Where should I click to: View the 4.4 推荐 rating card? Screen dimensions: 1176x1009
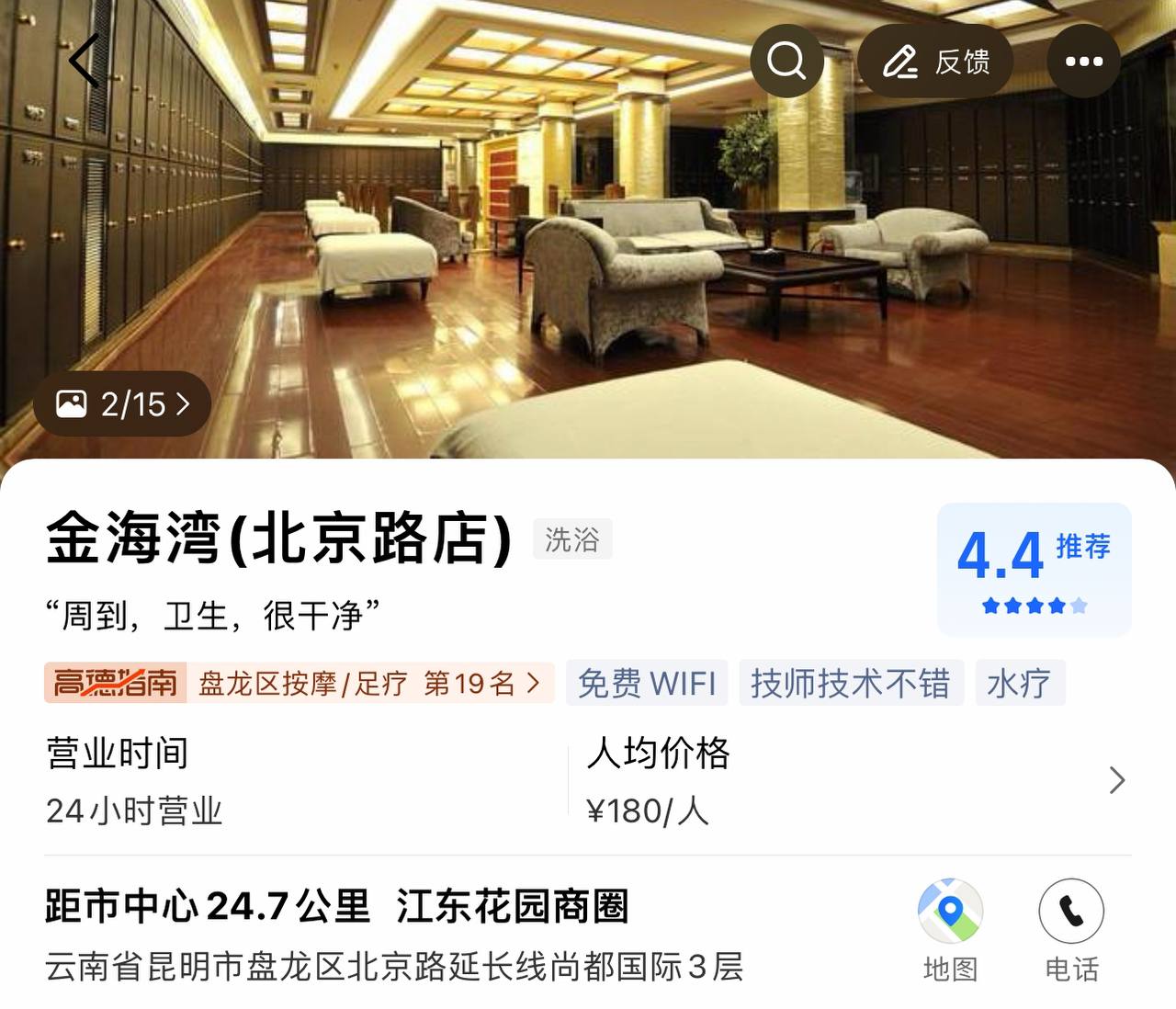[x=1034, y=569]
